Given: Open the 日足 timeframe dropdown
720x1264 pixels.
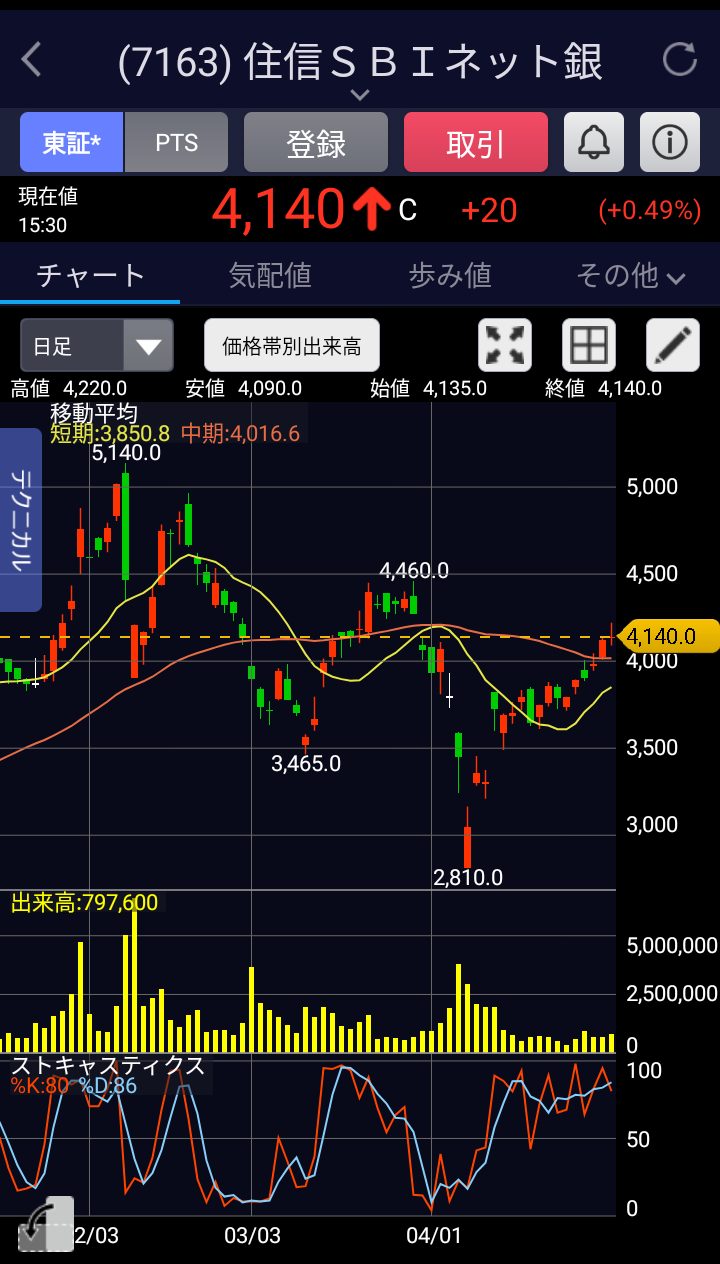Looking at the screenshot, I should [x=97, y=346].
